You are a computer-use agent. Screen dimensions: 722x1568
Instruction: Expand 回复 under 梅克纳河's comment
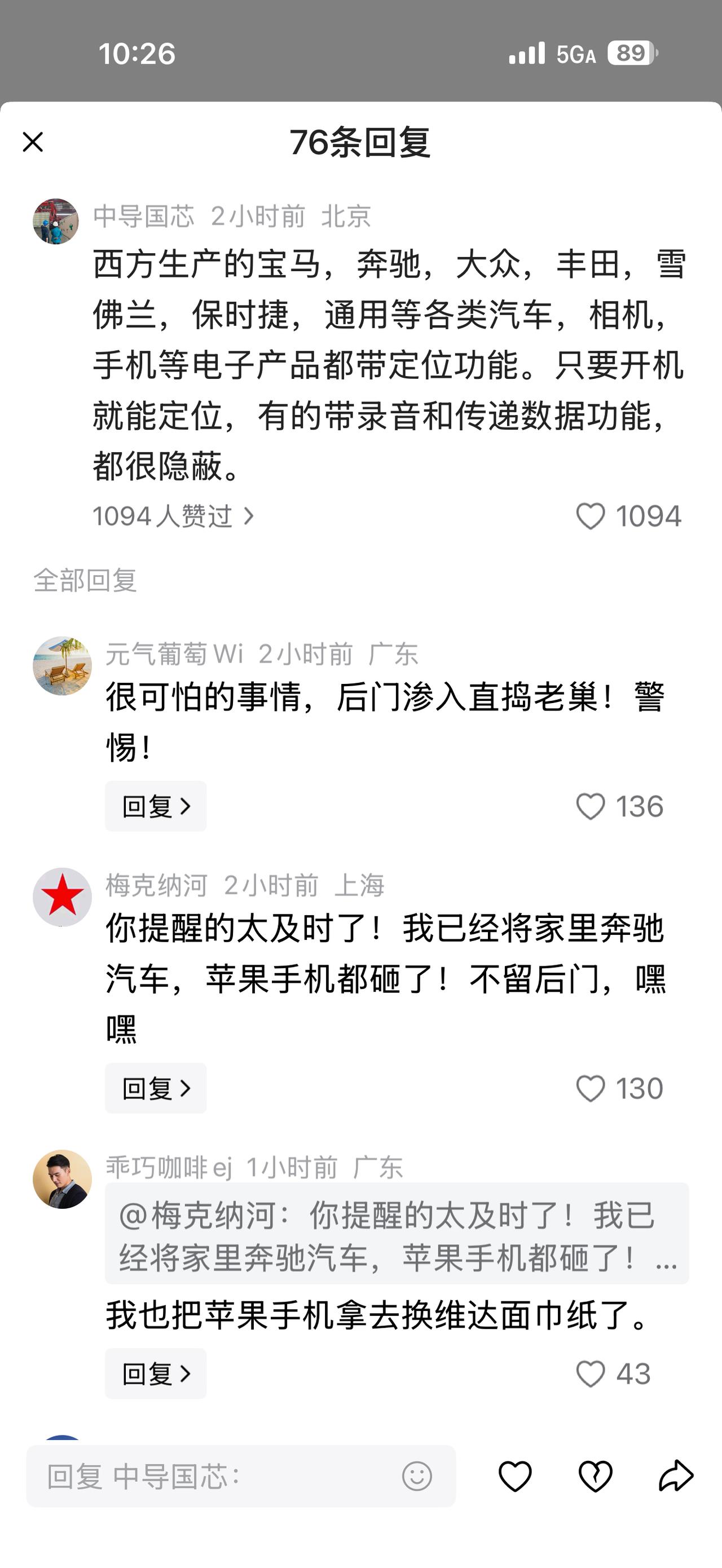pyautogui.click(x=155, y=1089)
